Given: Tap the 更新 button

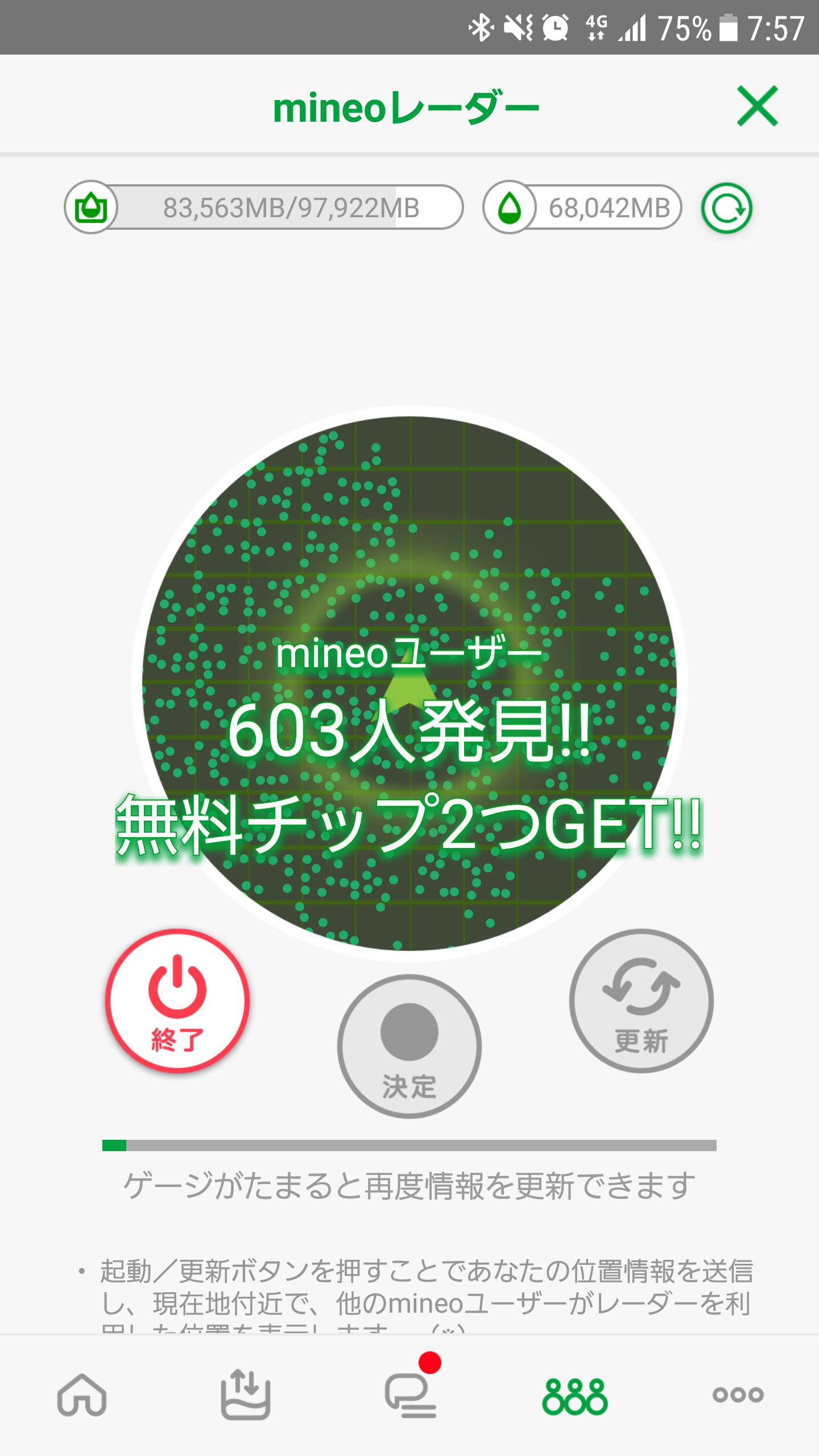Looking at the screenshot, I should [642, 1001].
